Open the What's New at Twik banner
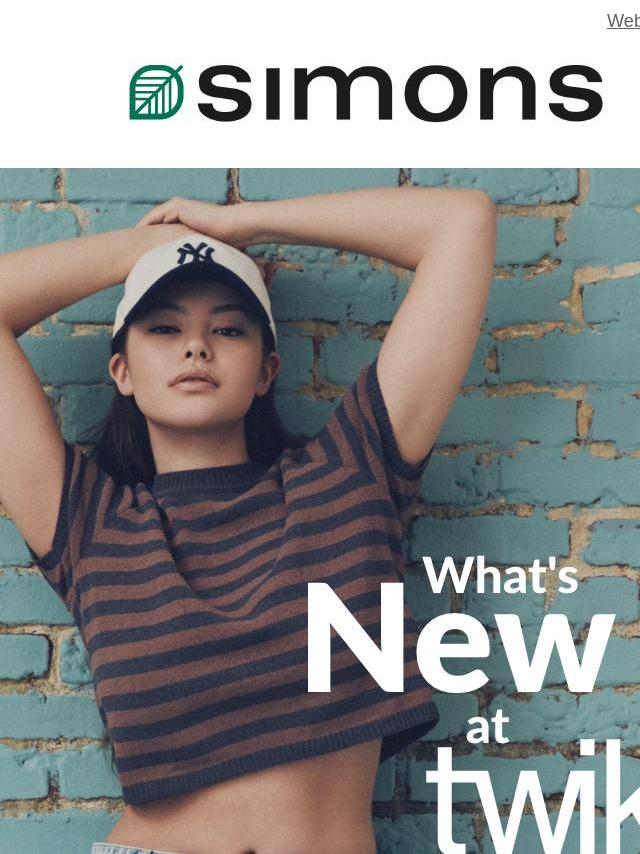Viewport: 640px width, 854px height. (320, 510)
